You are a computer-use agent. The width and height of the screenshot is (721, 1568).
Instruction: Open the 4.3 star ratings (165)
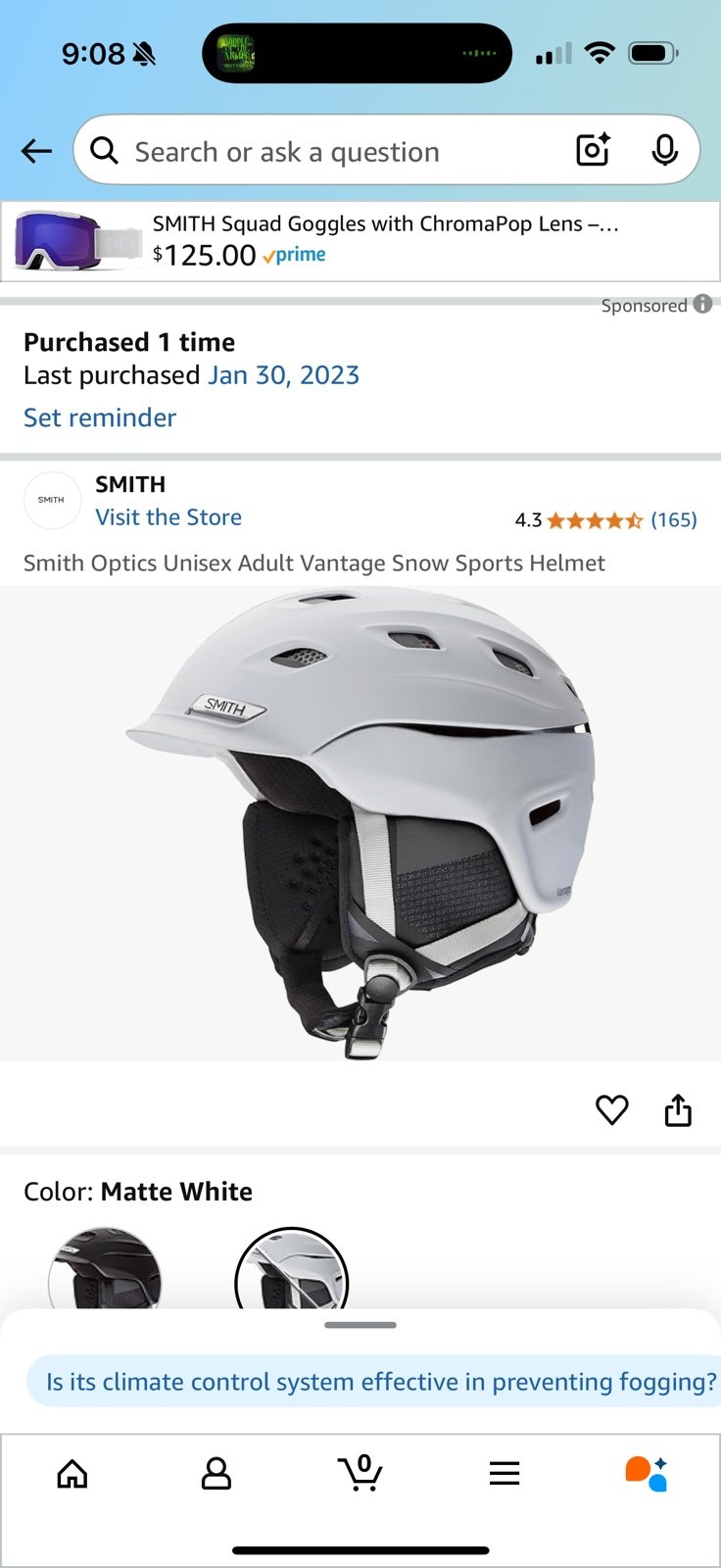point(605,519)
